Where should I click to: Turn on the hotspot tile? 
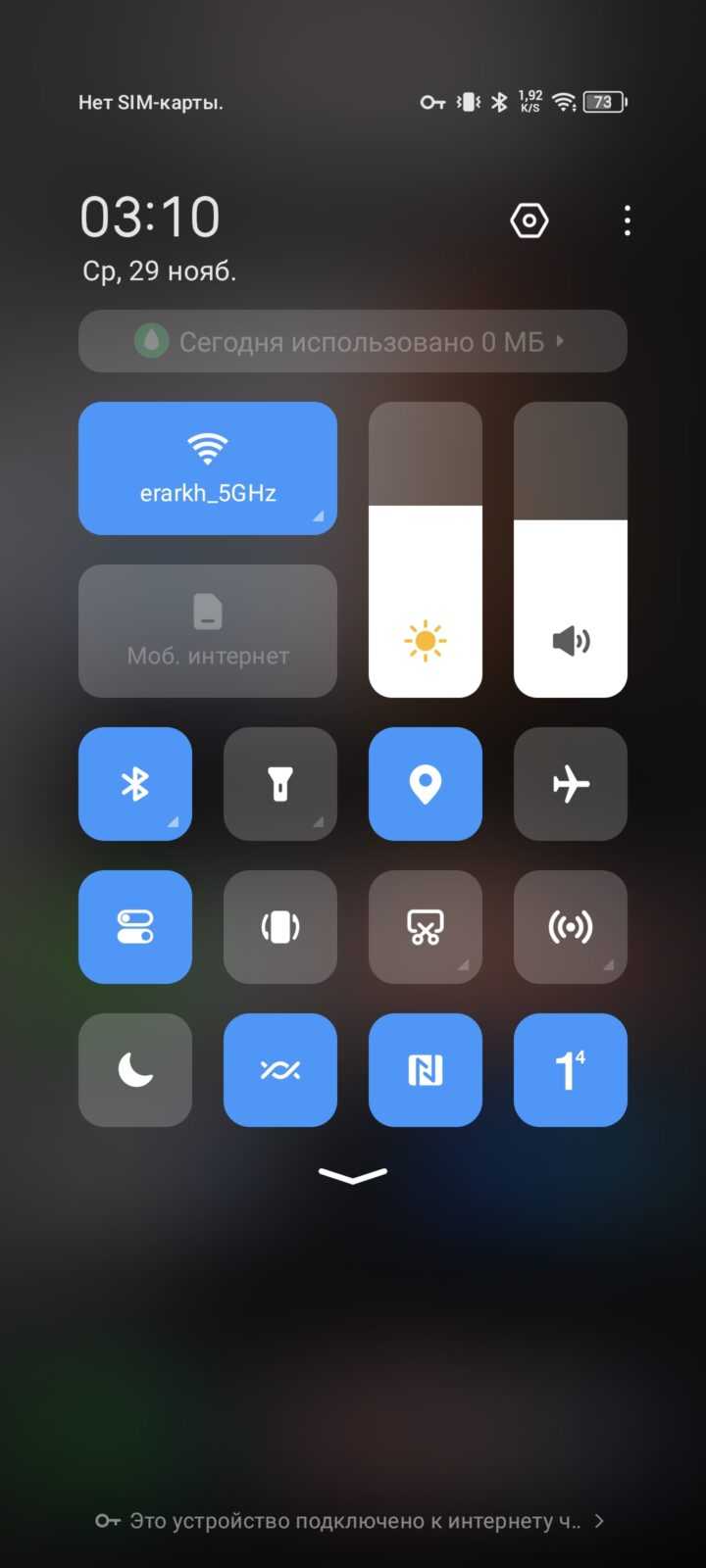[571, 927]
